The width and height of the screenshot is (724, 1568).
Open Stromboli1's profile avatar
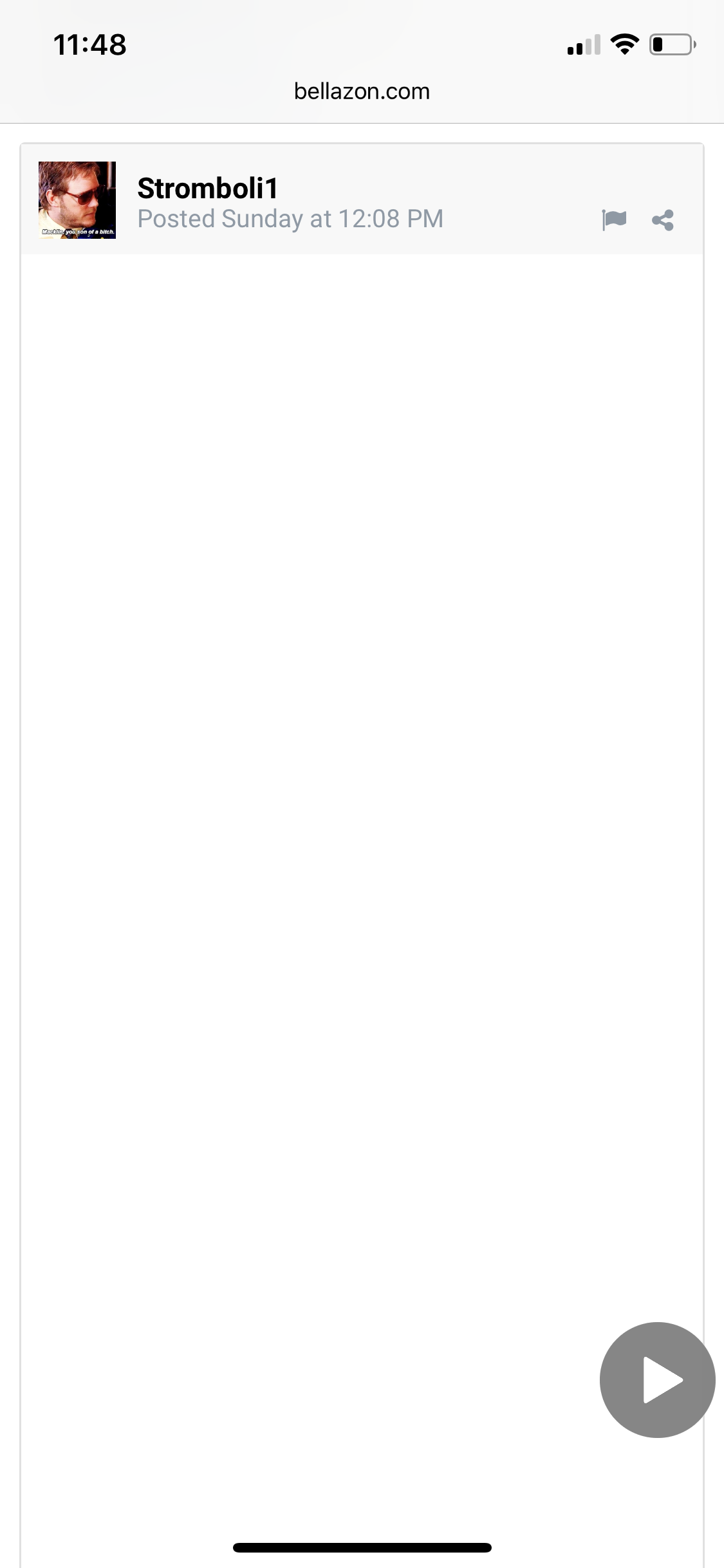[77, 200]
